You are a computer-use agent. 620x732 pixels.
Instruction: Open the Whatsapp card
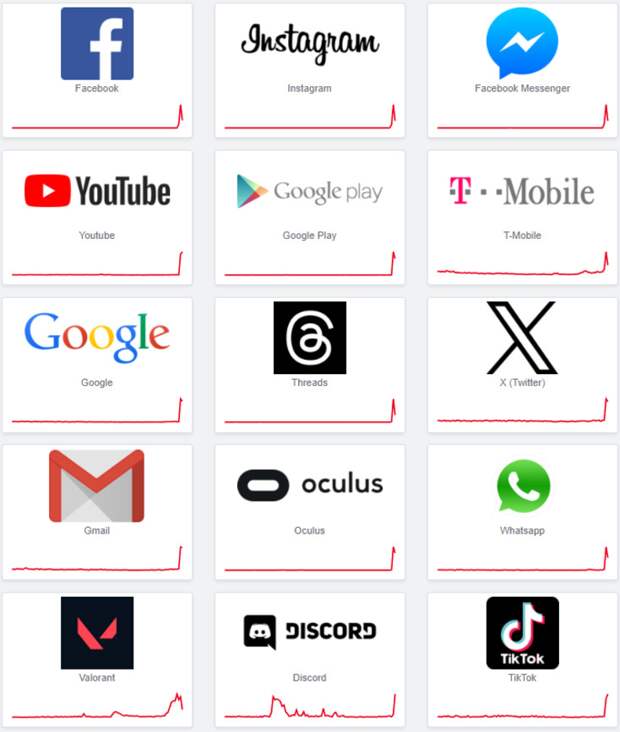522,512
